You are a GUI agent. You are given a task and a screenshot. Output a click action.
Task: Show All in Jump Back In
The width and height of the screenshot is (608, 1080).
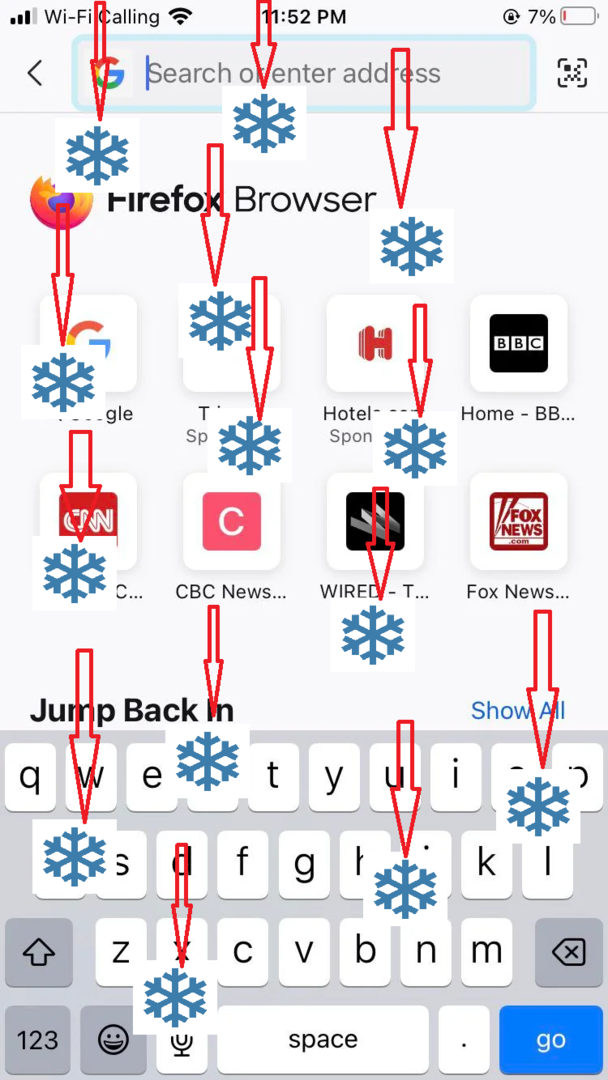(x=517, y=711)
